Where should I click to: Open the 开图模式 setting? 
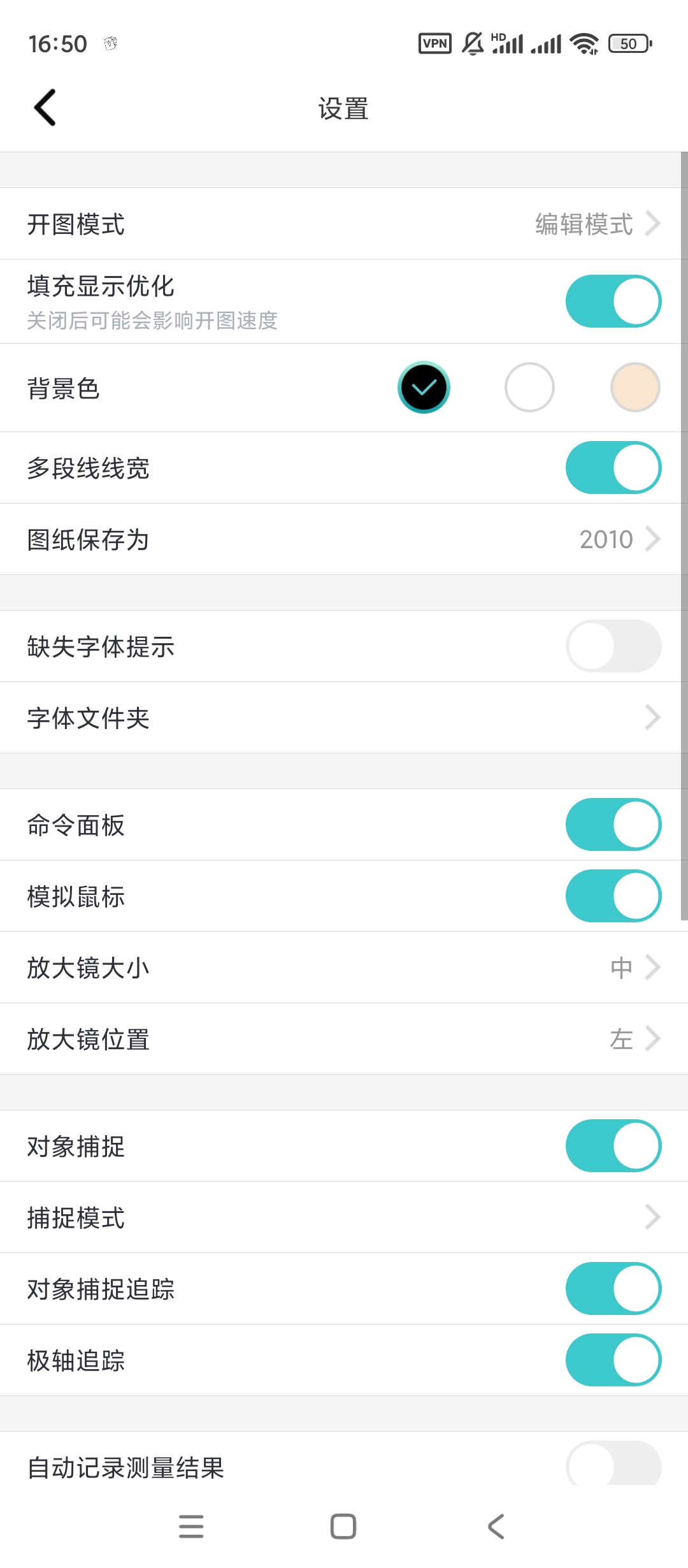coord(344,224)
